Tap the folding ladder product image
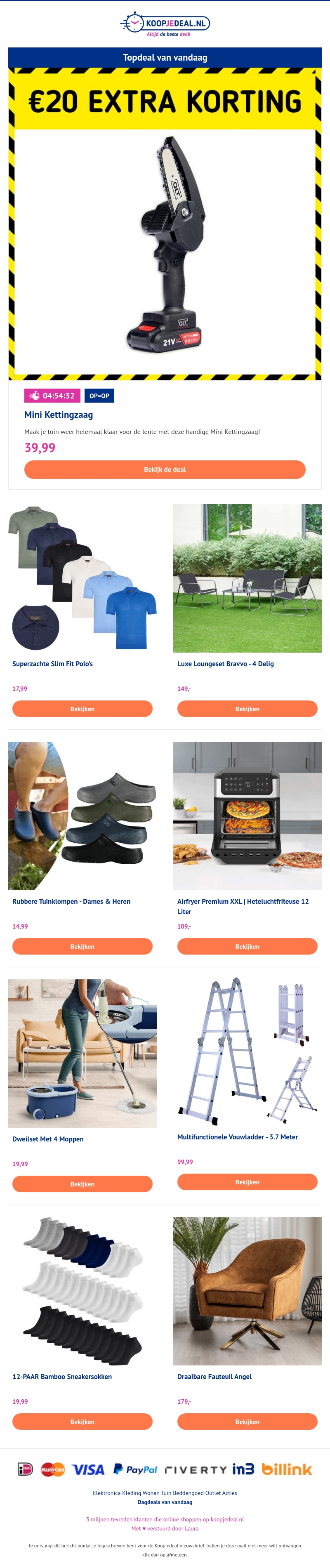 coord(247,1052)
